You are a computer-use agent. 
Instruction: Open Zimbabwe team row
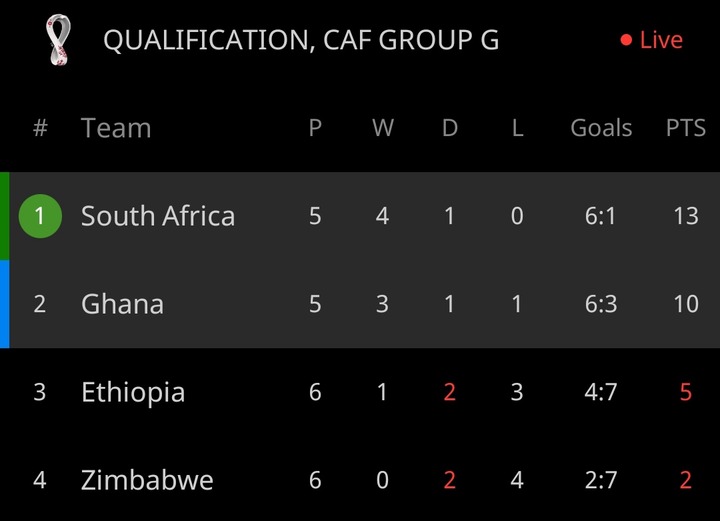(147, 480)
